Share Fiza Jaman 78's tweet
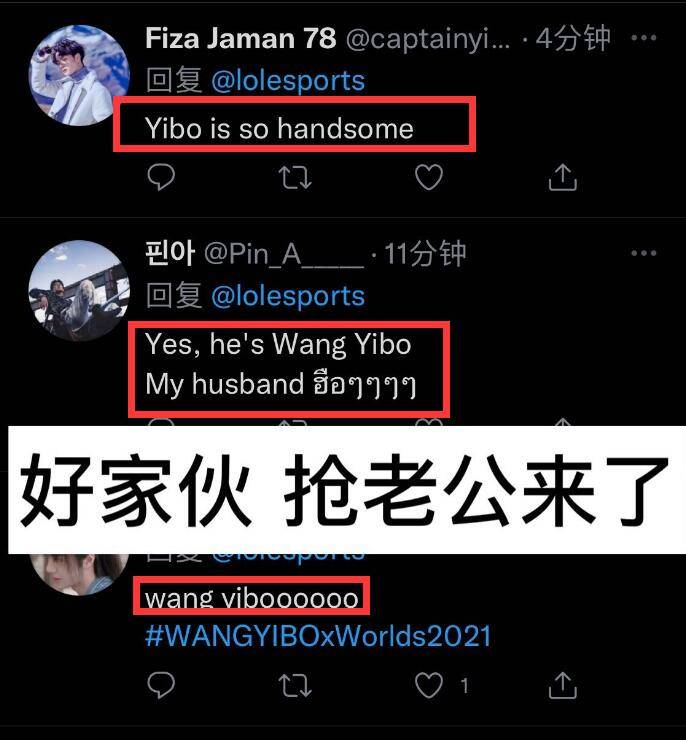Screen dimensions: 686x740 coord(563,177)
